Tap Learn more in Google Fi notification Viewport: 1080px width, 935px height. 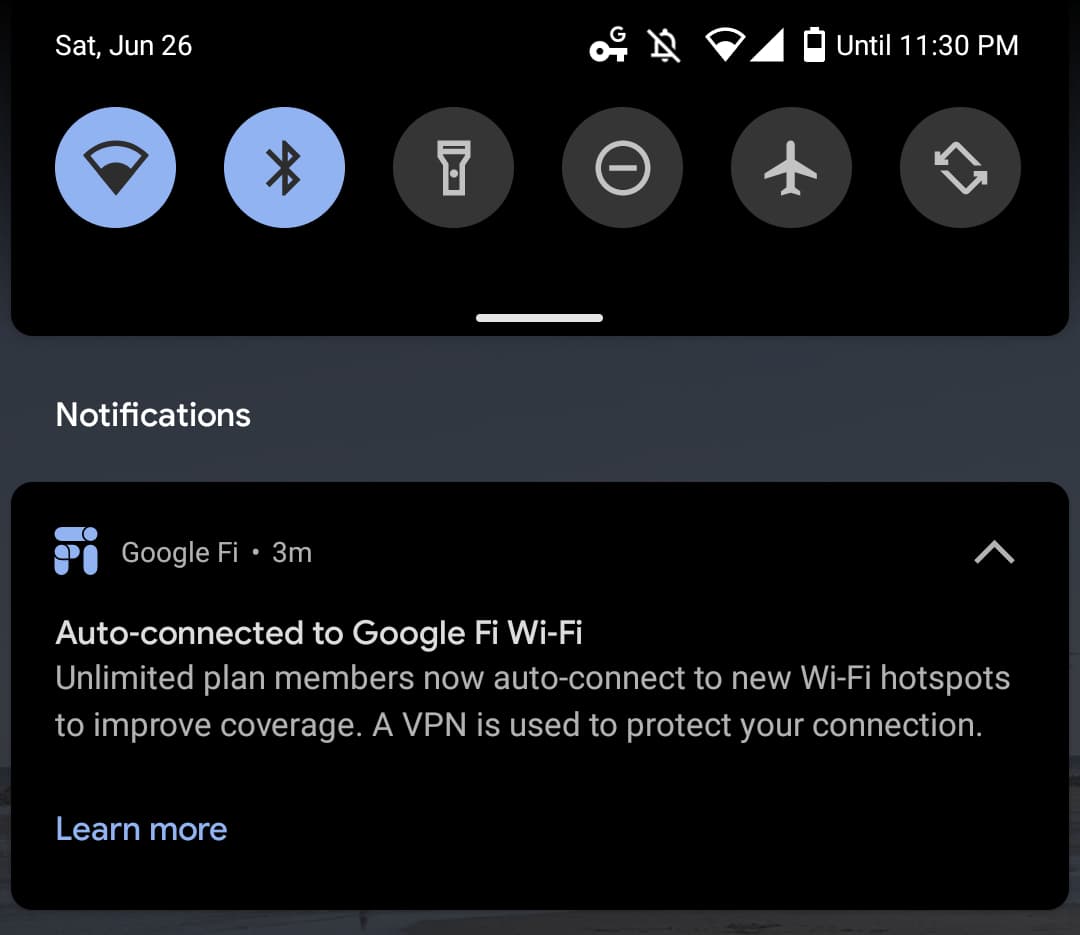pos(141,828)
